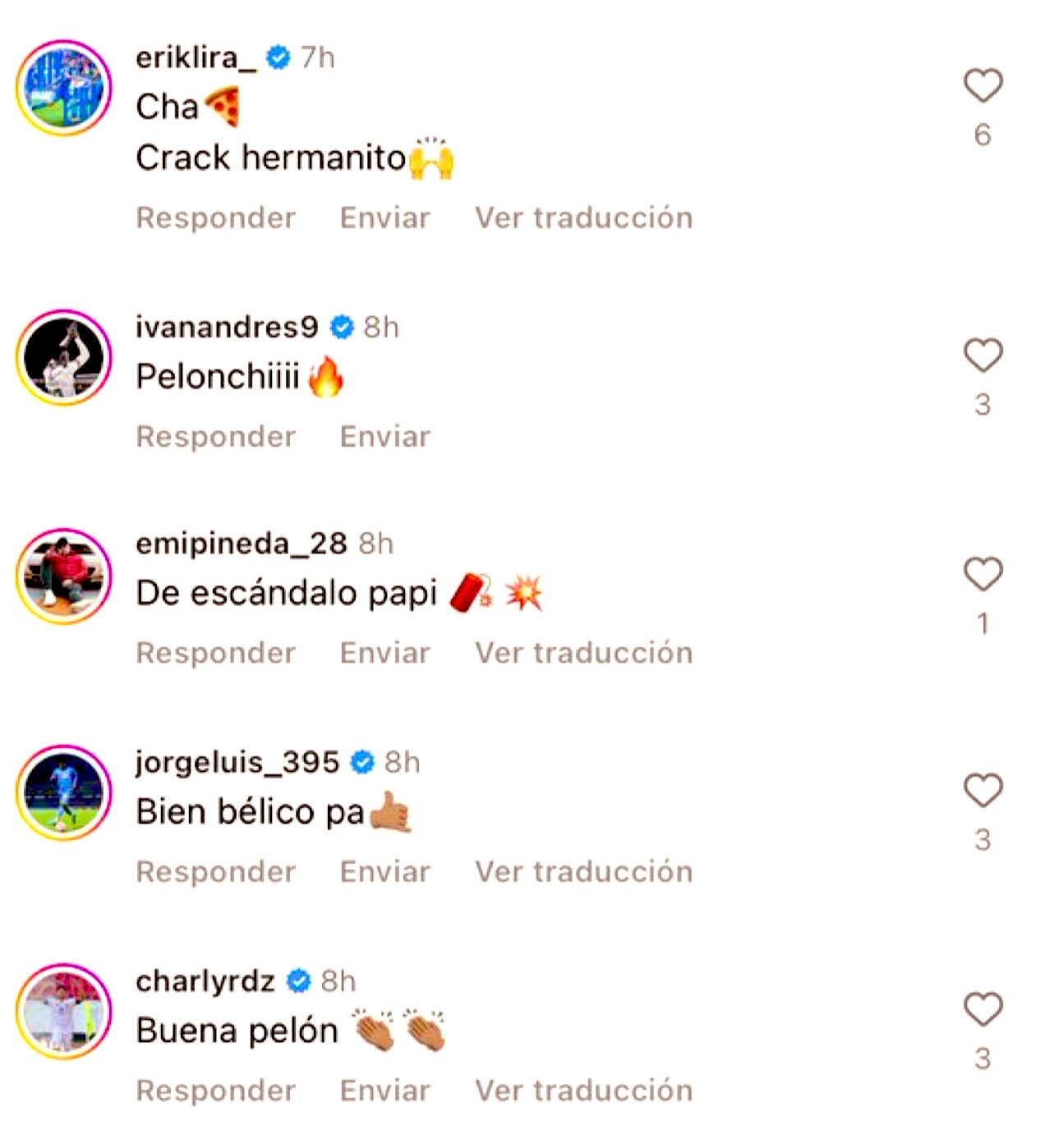The width and height of the screenshot is (1054, 1148).
Task: Translate emipineda_28's De escándalo papi comment
Action: pos(583,653)
